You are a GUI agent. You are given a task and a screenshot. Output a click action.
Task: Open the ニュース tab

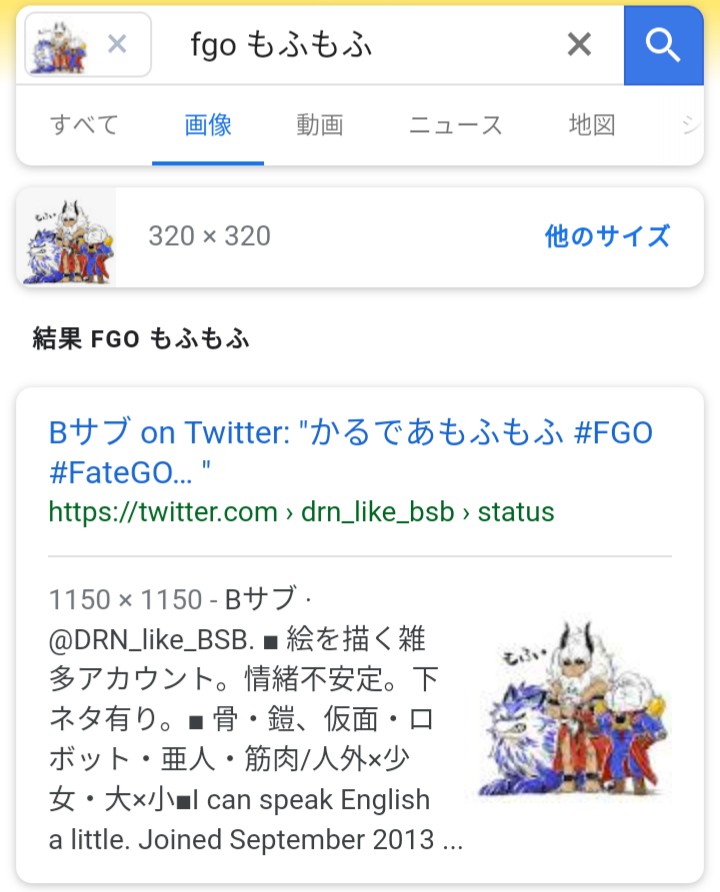point(456,125)
